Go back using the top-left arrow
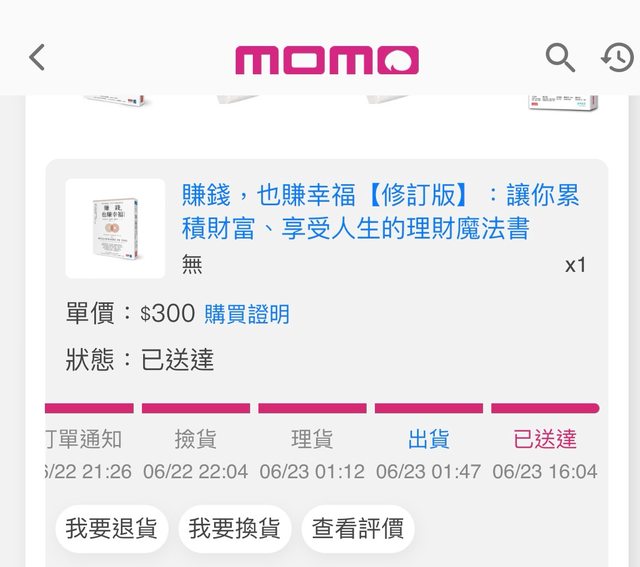Screen dimensions: 640x567 pyautogui.click(x=37, y=58)
